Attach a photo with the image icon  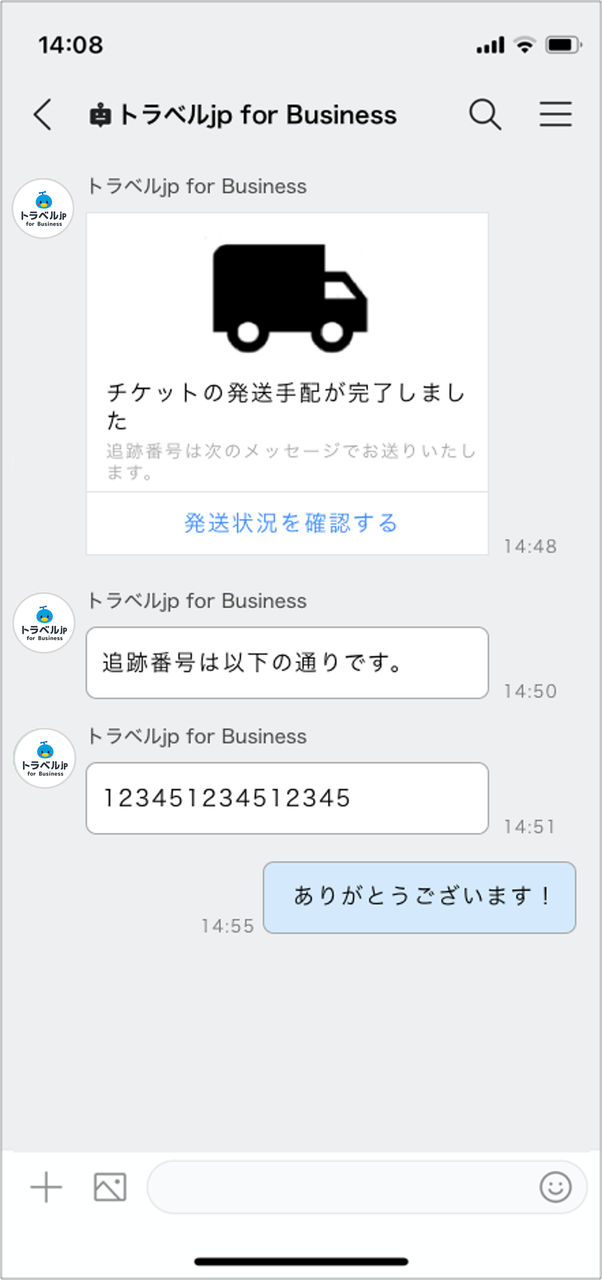[109, 1187]
